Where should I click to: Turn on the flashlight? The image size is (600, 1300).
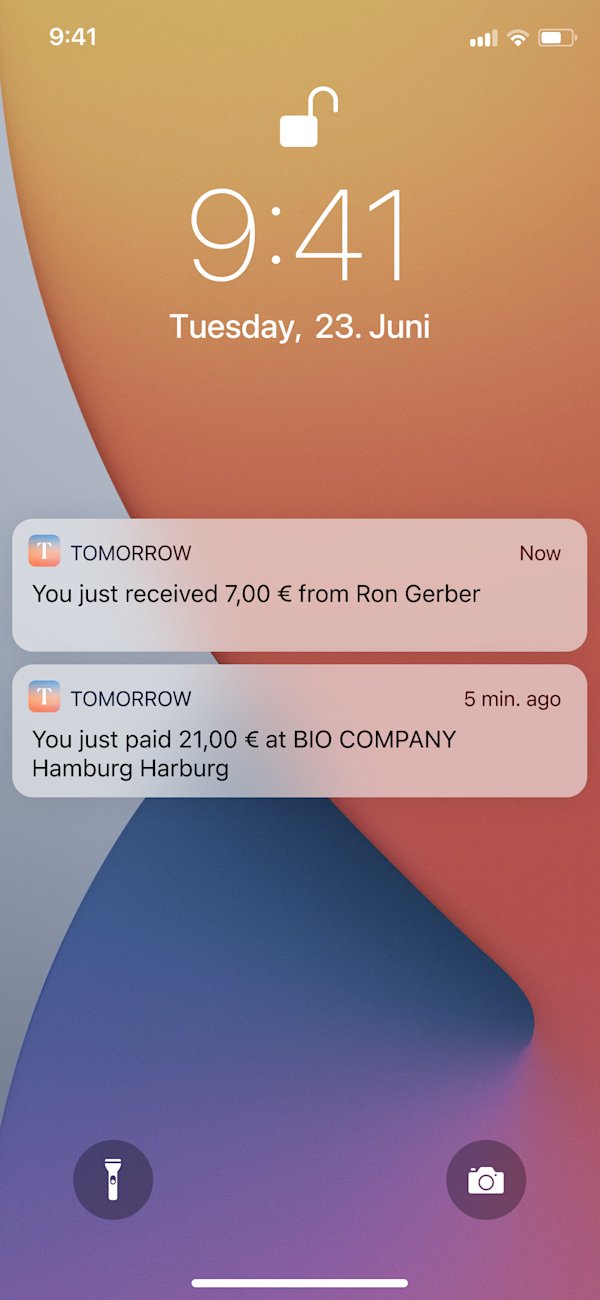click(113, 1180)
